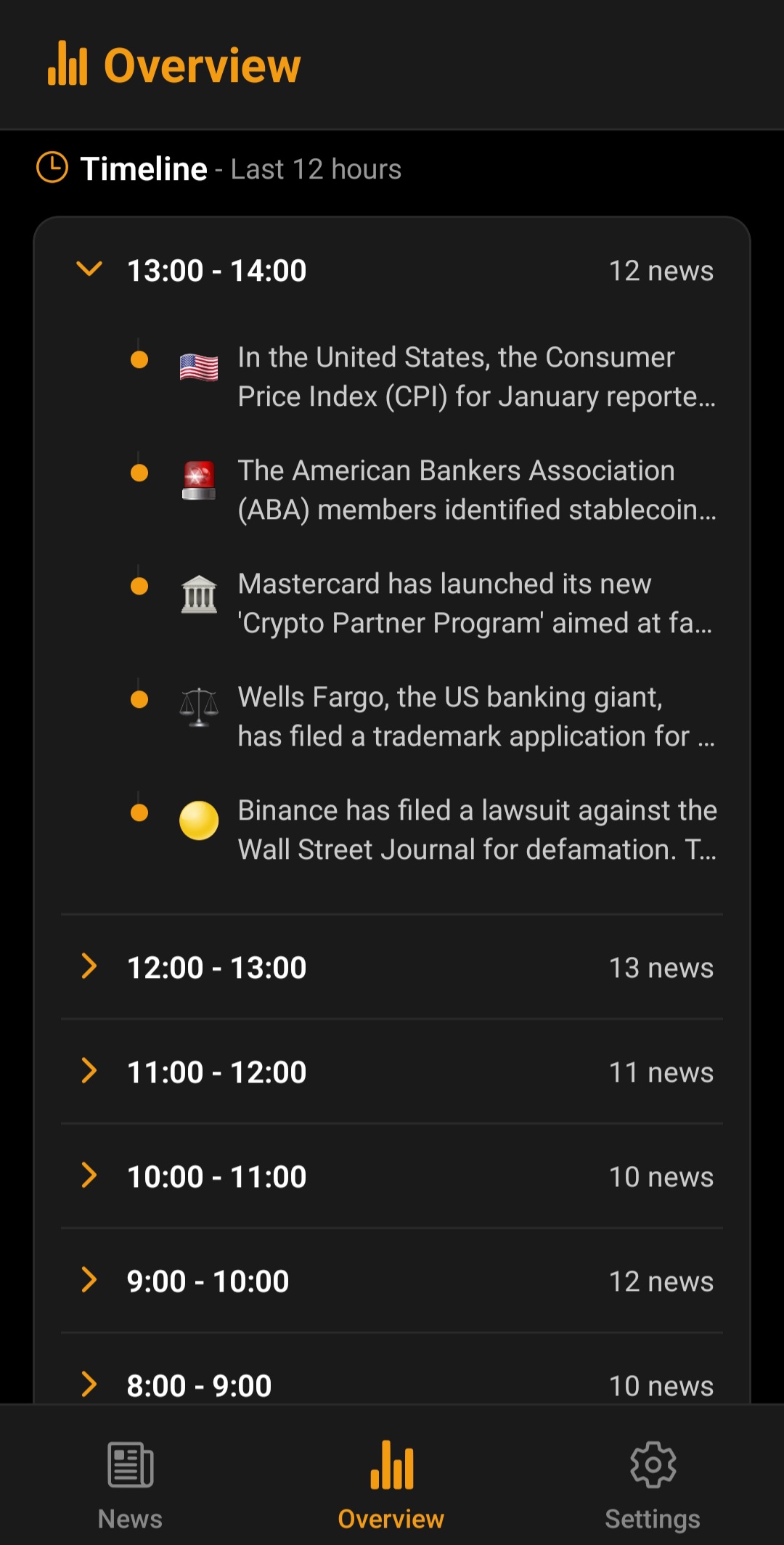Click the yellow orb icon on the Binance news
Screen dimensions: 784x1545
(199, 821)
